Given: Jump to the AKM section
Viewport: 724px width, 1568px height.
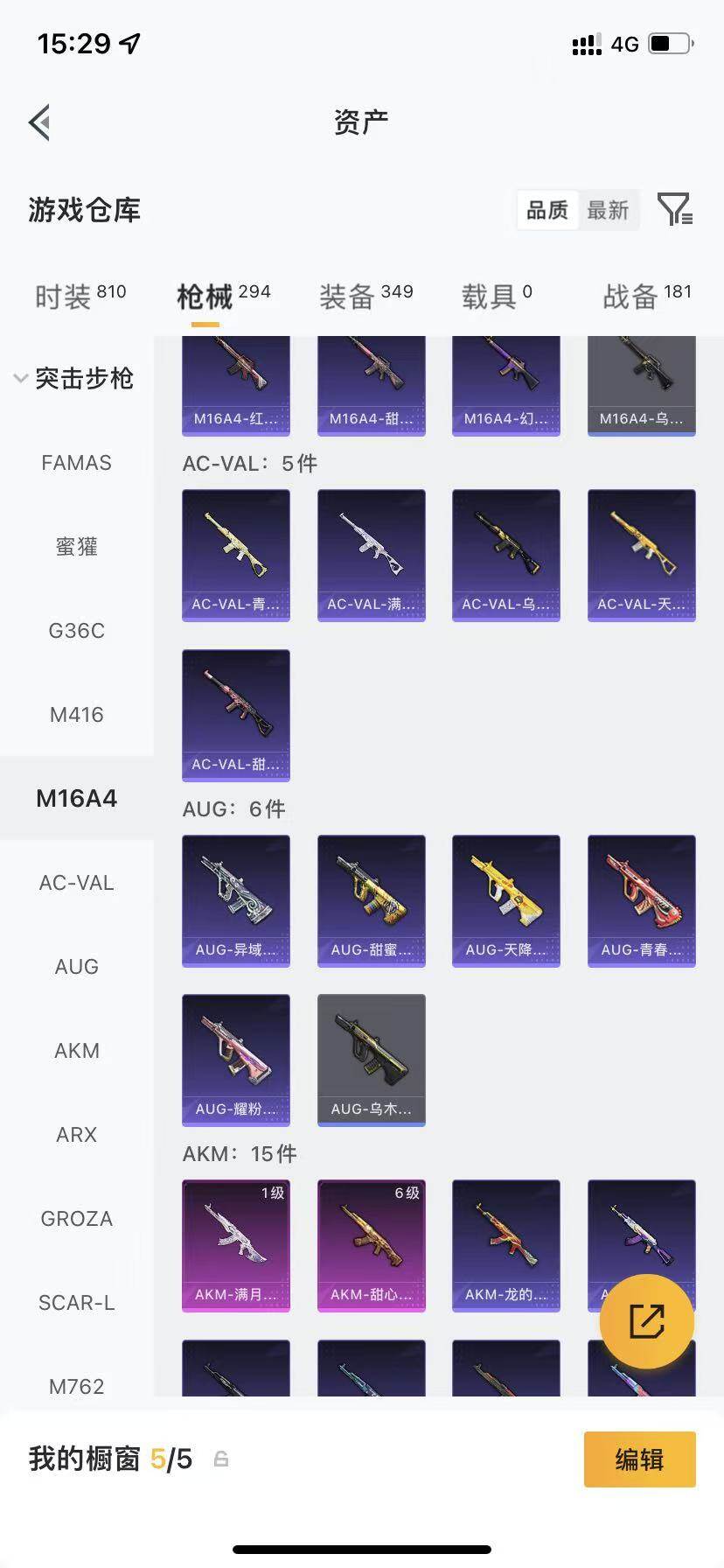Looking at the screenshot, I should pos(76,1051).
